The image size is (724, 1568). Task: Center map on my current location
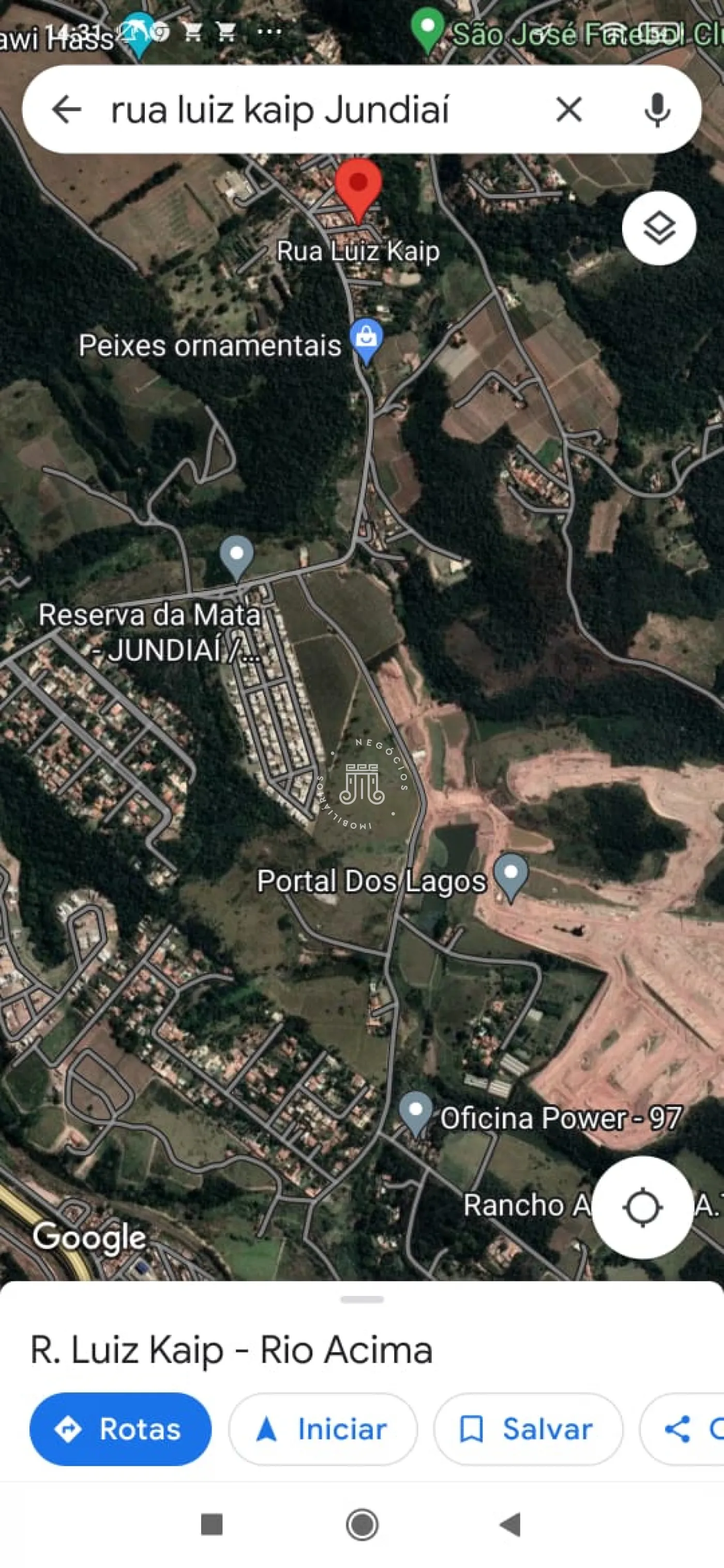(642, 1207)
